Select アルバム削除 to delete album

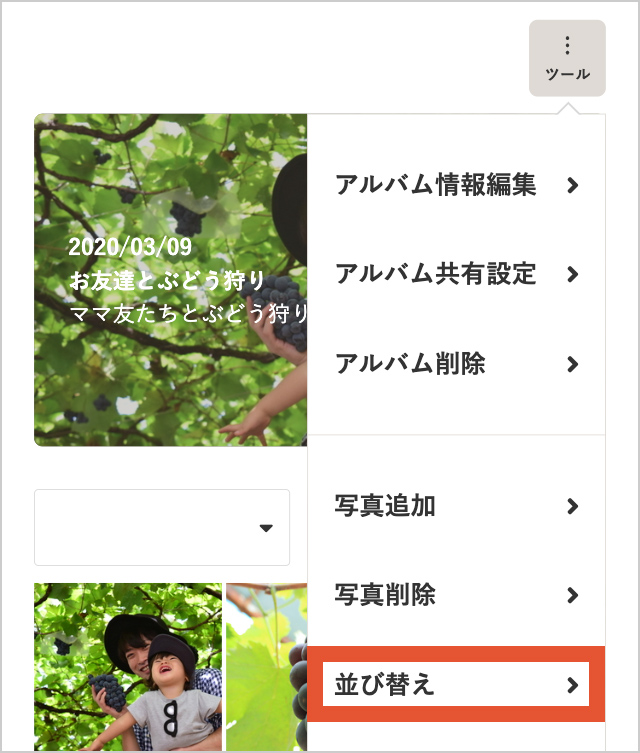click(x=456, y=364)
